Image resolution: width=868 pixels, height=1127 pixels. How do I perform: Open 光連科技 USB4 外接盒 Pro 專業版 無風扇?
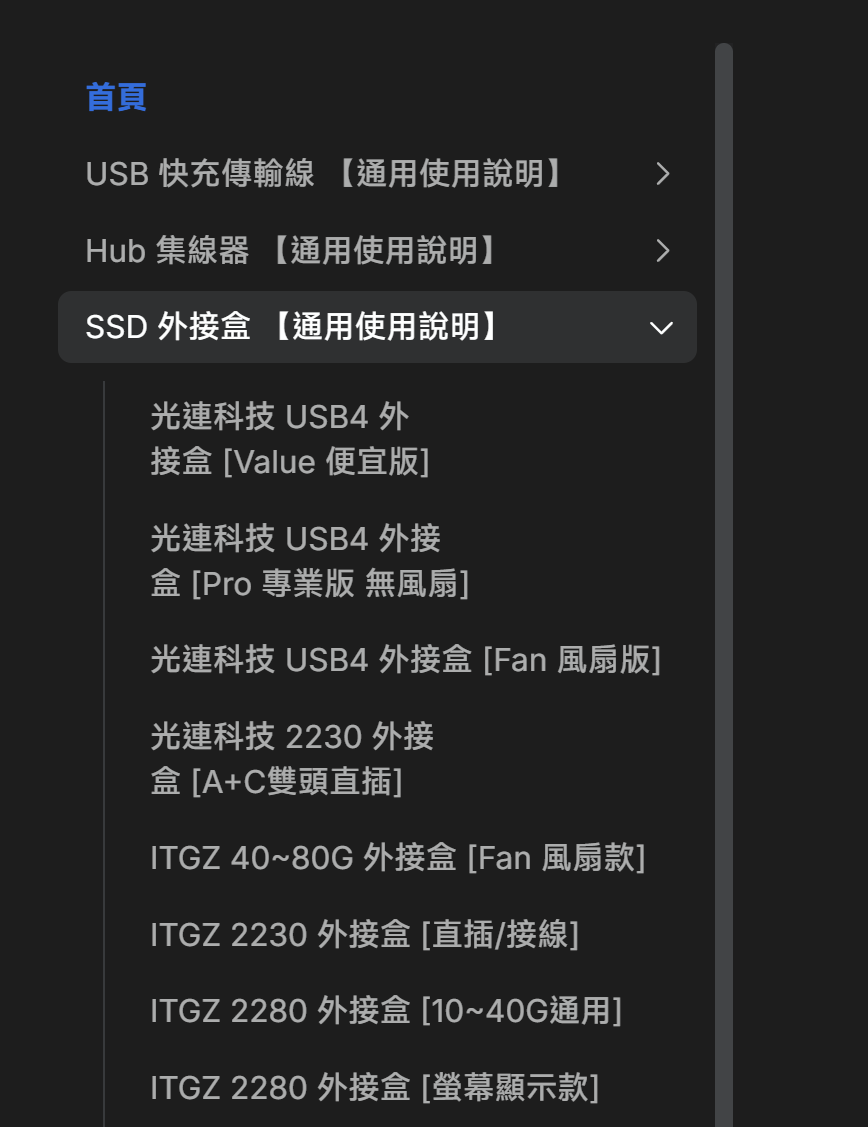click(x=309, y=561)
